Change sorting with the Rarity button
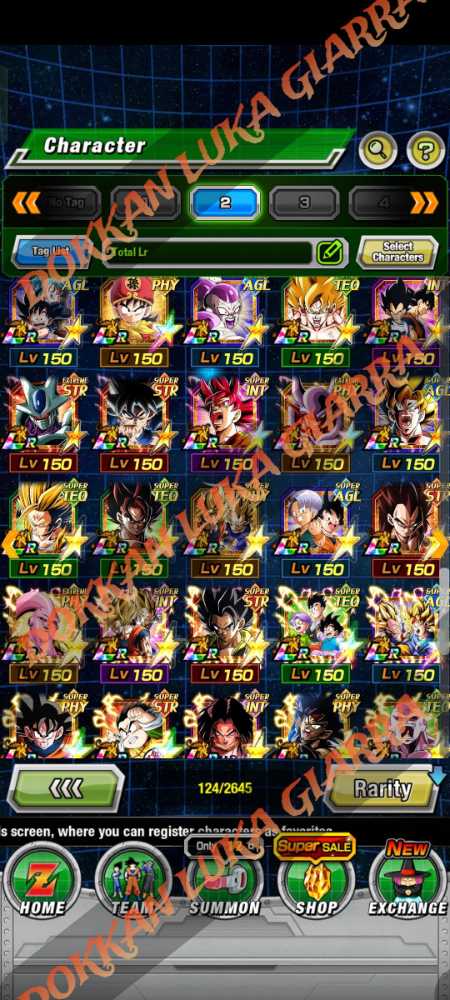The width and height of the screenshot is (450, 1000). point(381,790)
